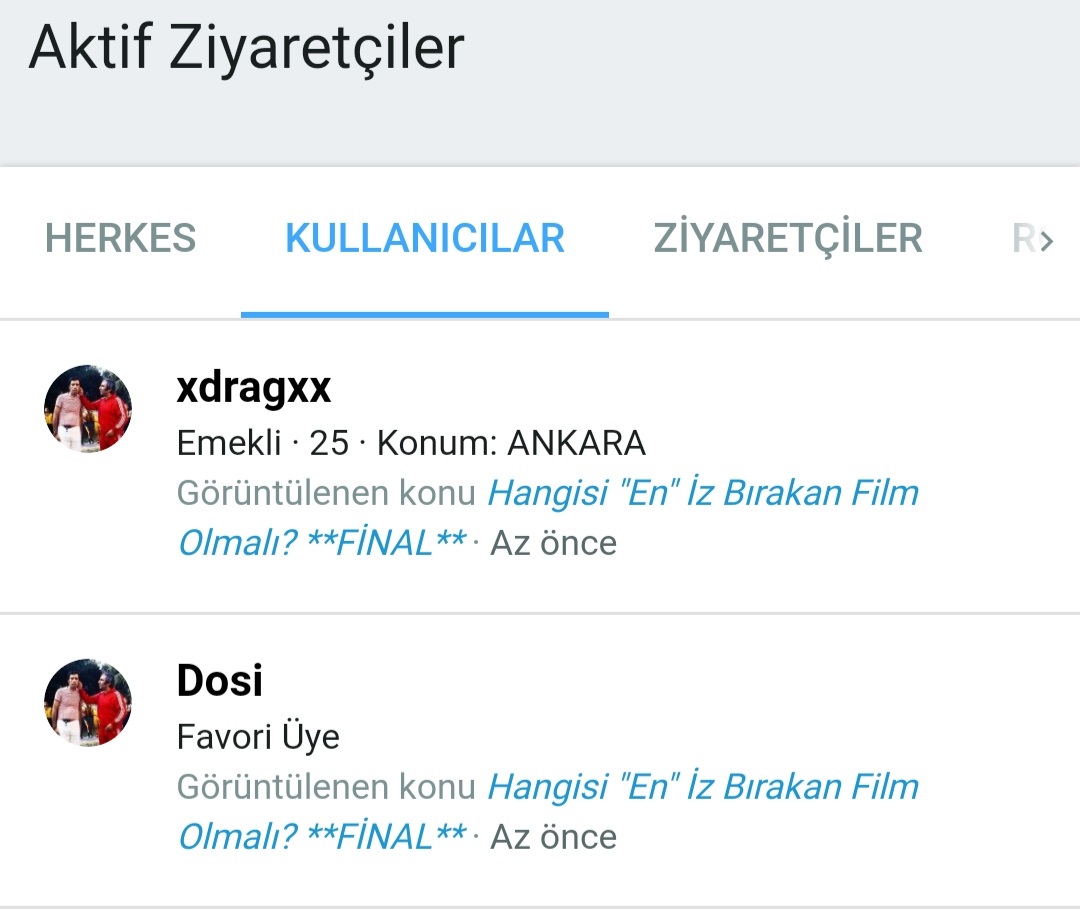Open the topic link viewed by Dosi
Image resolution: width=1080 pixels, height=913 pixels.
[x=702, y=787]
